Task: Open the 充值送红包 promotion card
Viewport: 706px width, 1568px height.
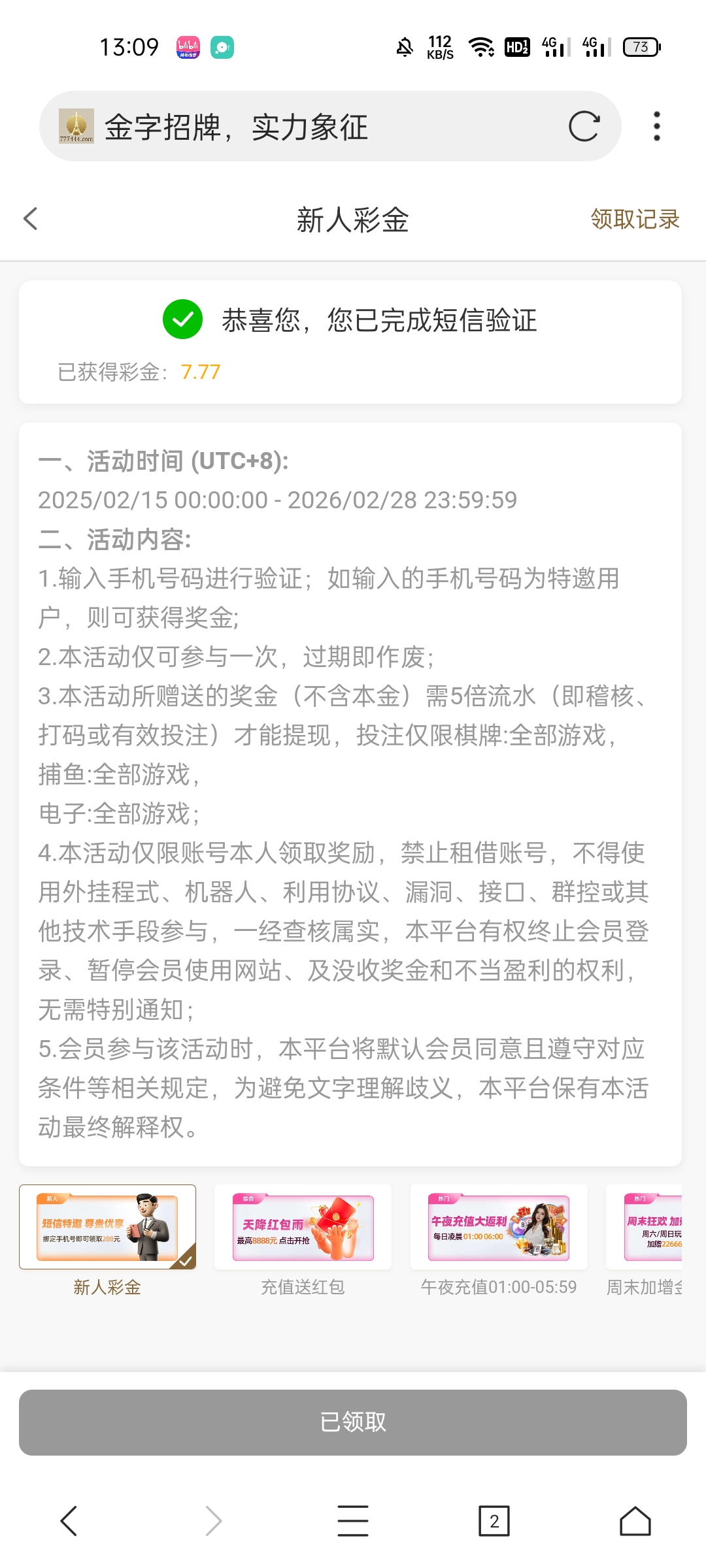Action: point(303,1227)
